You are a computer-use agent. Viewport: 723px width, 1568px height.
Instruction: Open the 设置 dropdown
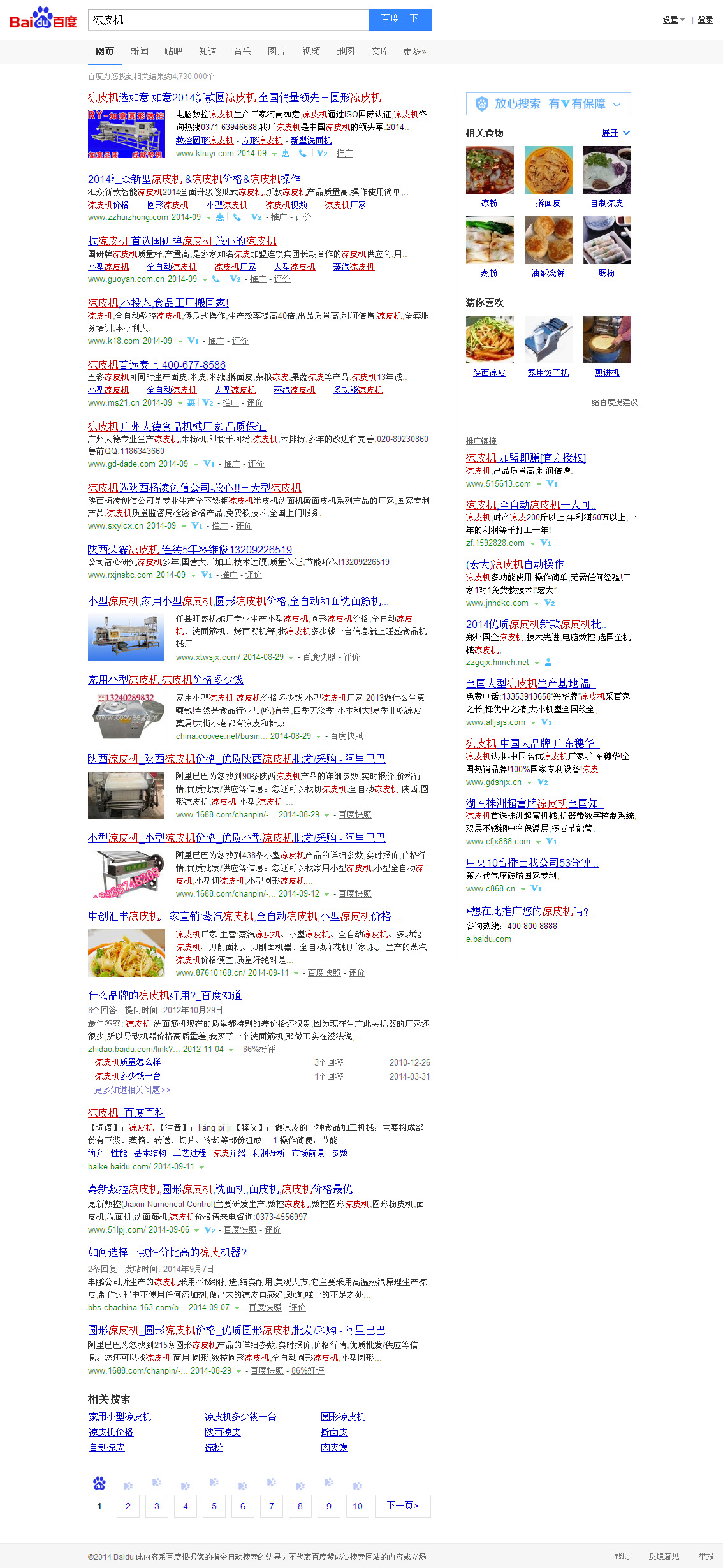click(673, 20)
